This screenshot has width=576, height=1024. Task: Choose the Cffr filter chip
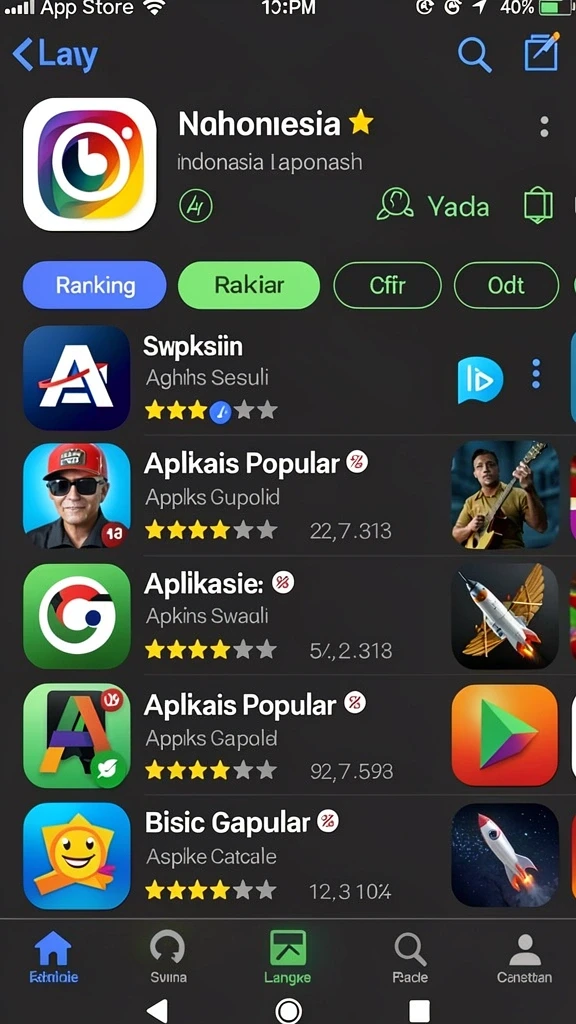[x=387, y=285]
